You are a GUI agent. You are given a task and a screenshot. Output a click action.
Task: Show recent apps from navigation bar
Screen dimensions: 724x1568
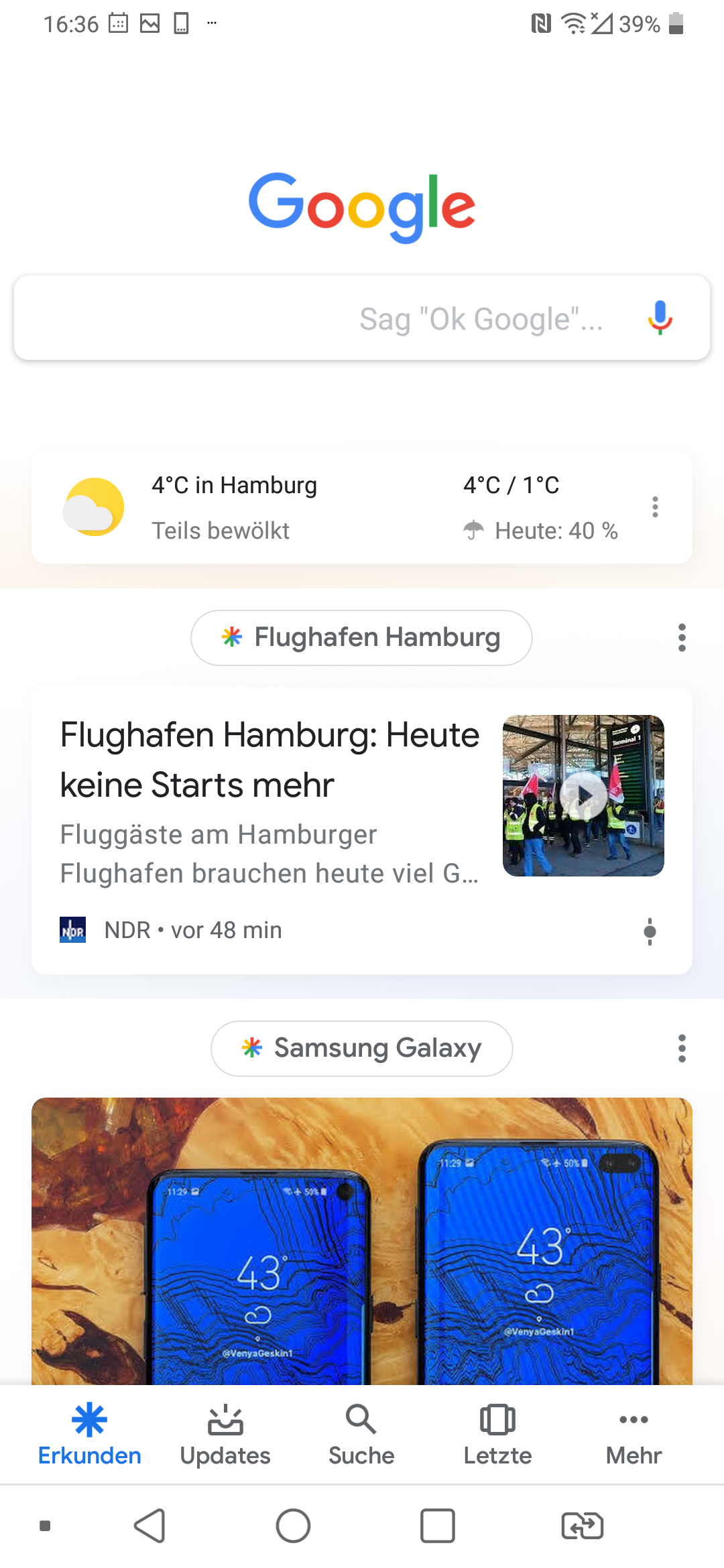click(x=437, y=1526)
